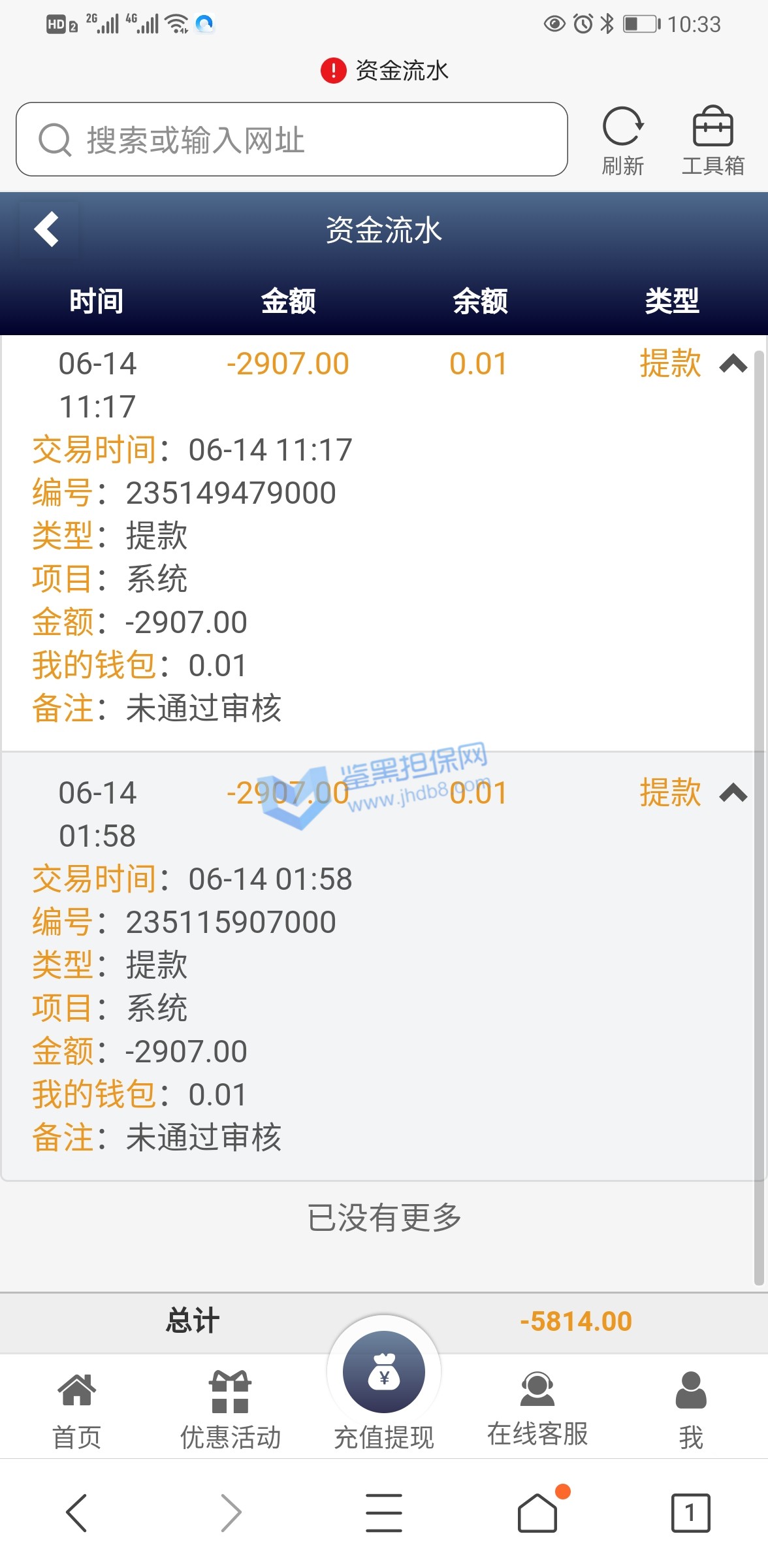Go back from 资金流水 page
The image size is (768, 1568).
tap(47, 229)
